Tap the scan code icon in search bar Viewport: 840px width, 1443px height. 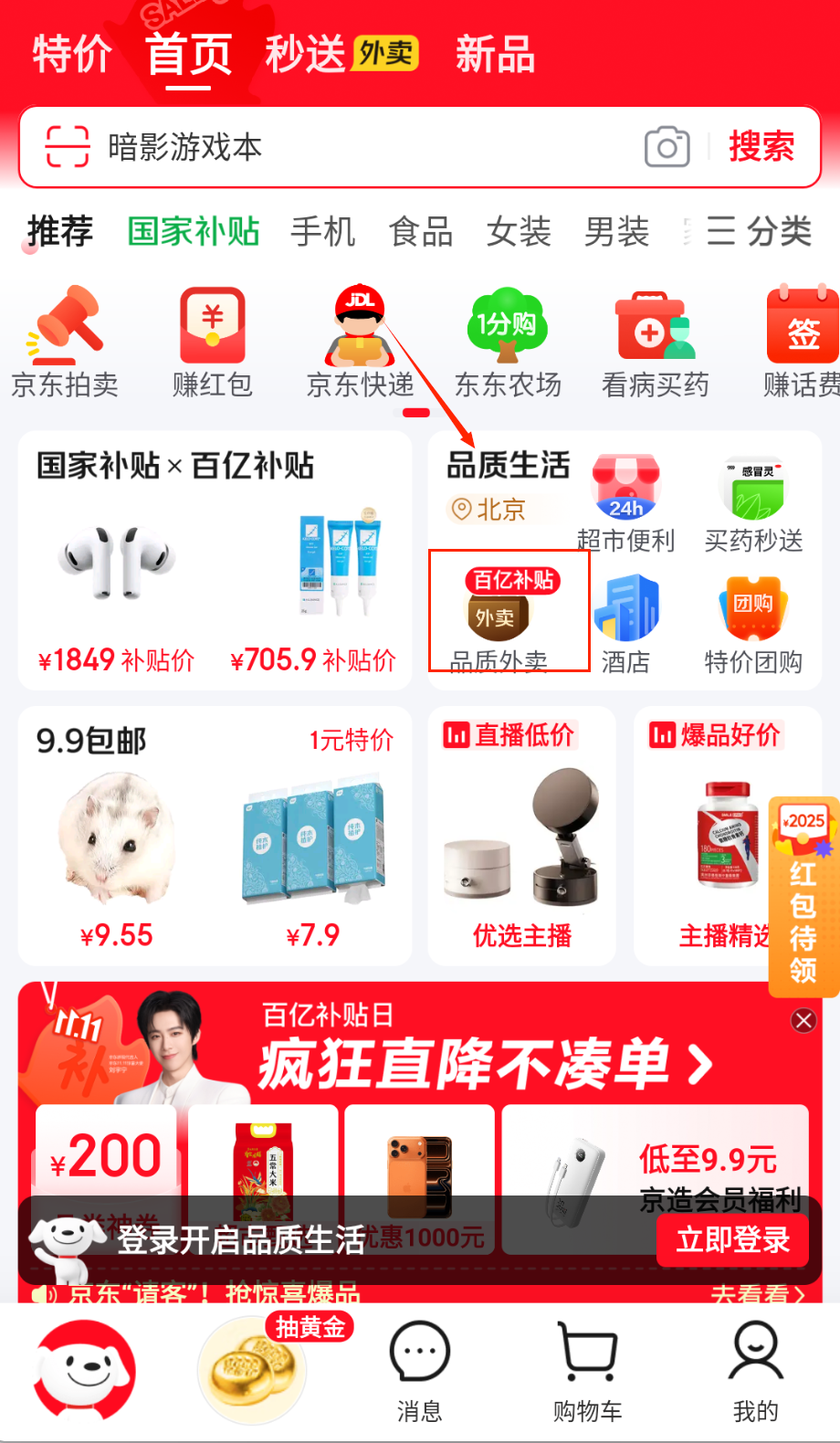point(67,147)
